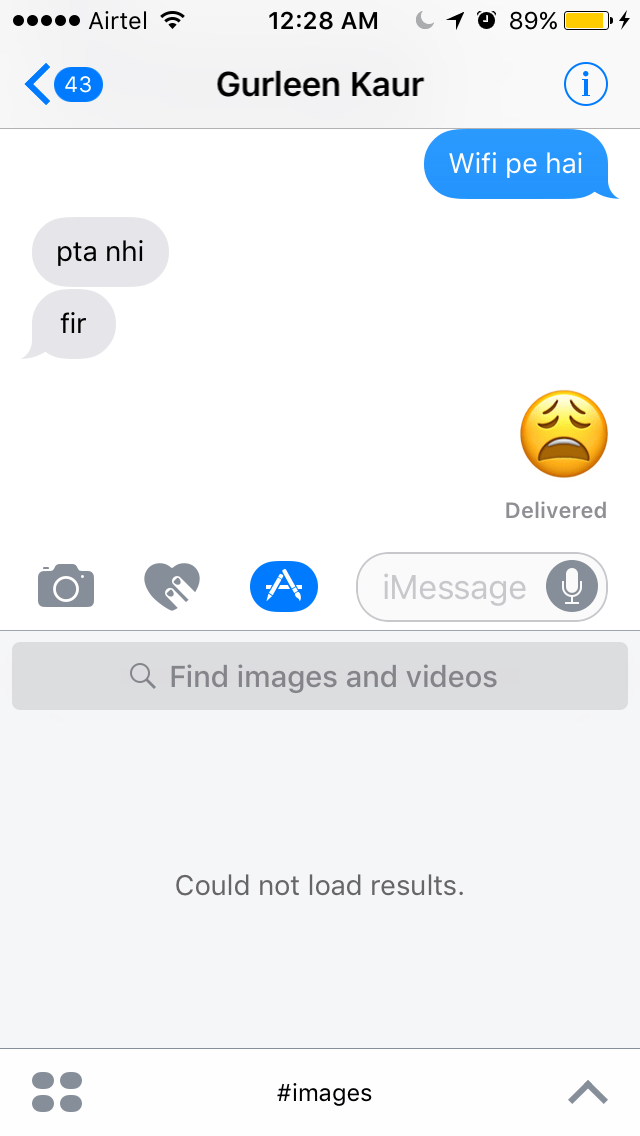Toggle the iMessage App Store apps button
This screenshot has height=1136, width=640.
[x=284, y=586]
